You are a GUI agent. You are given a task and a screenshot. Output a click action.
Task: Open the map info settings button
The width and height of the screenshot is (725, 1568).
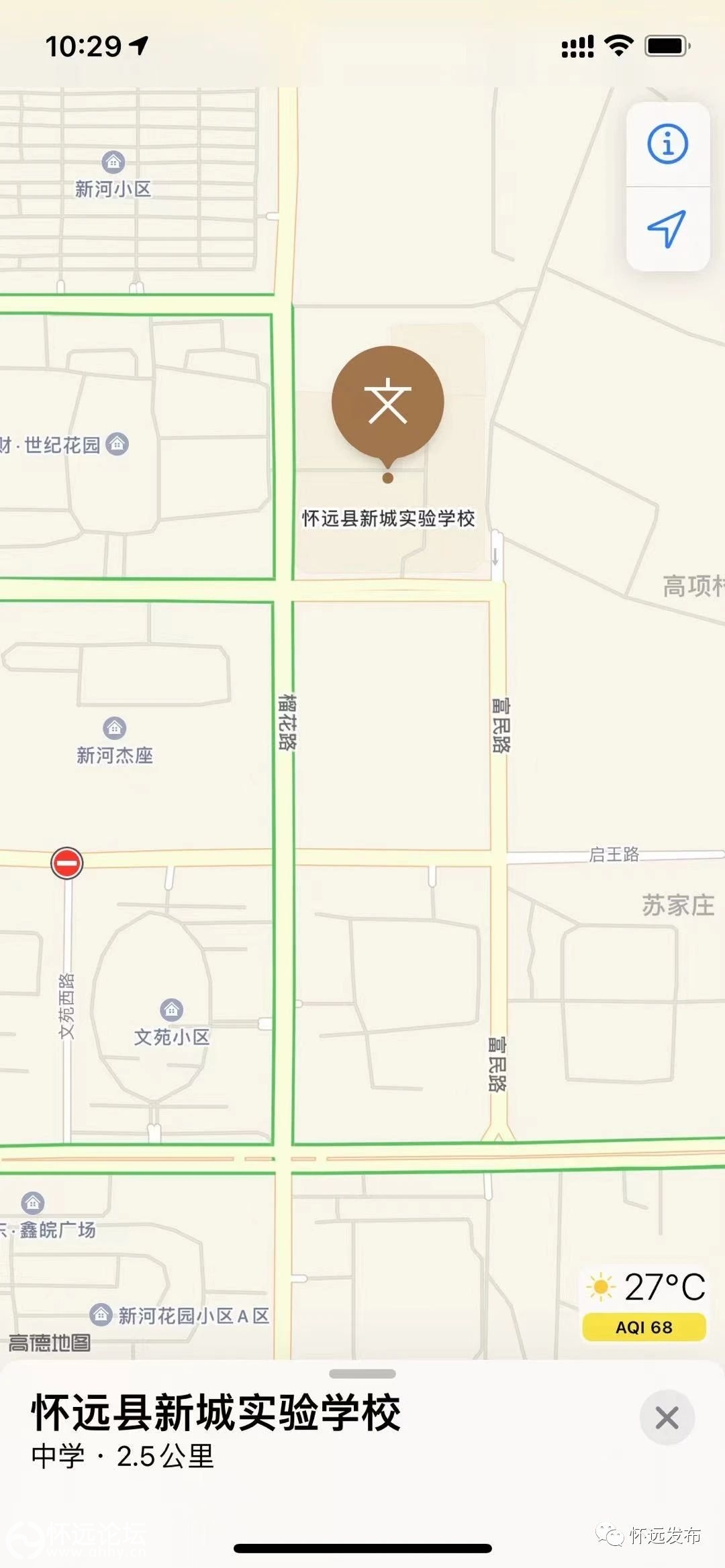[x=667, y=144]
